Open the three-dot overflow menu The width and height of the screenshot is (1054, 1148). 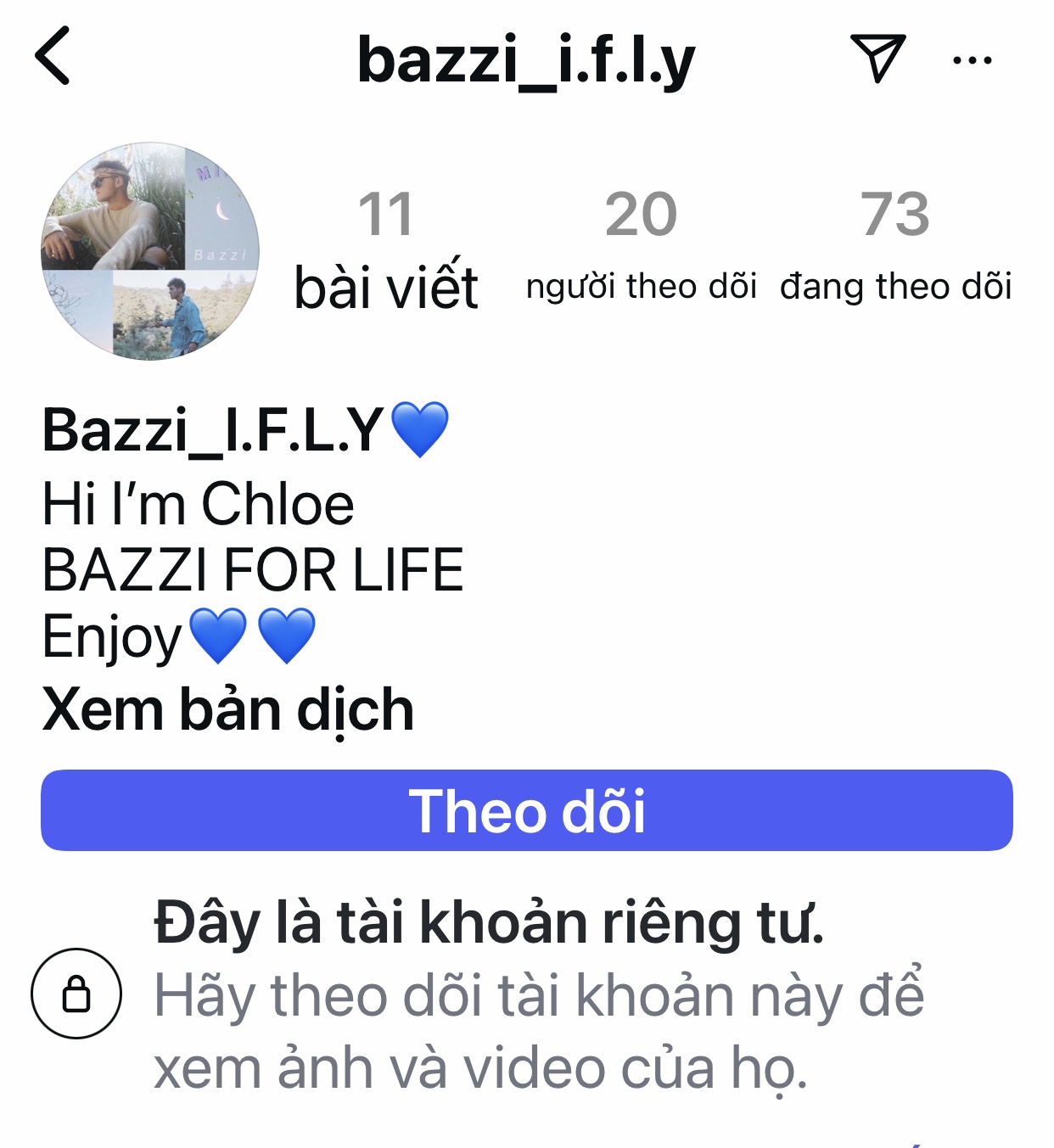coord(973,60)
